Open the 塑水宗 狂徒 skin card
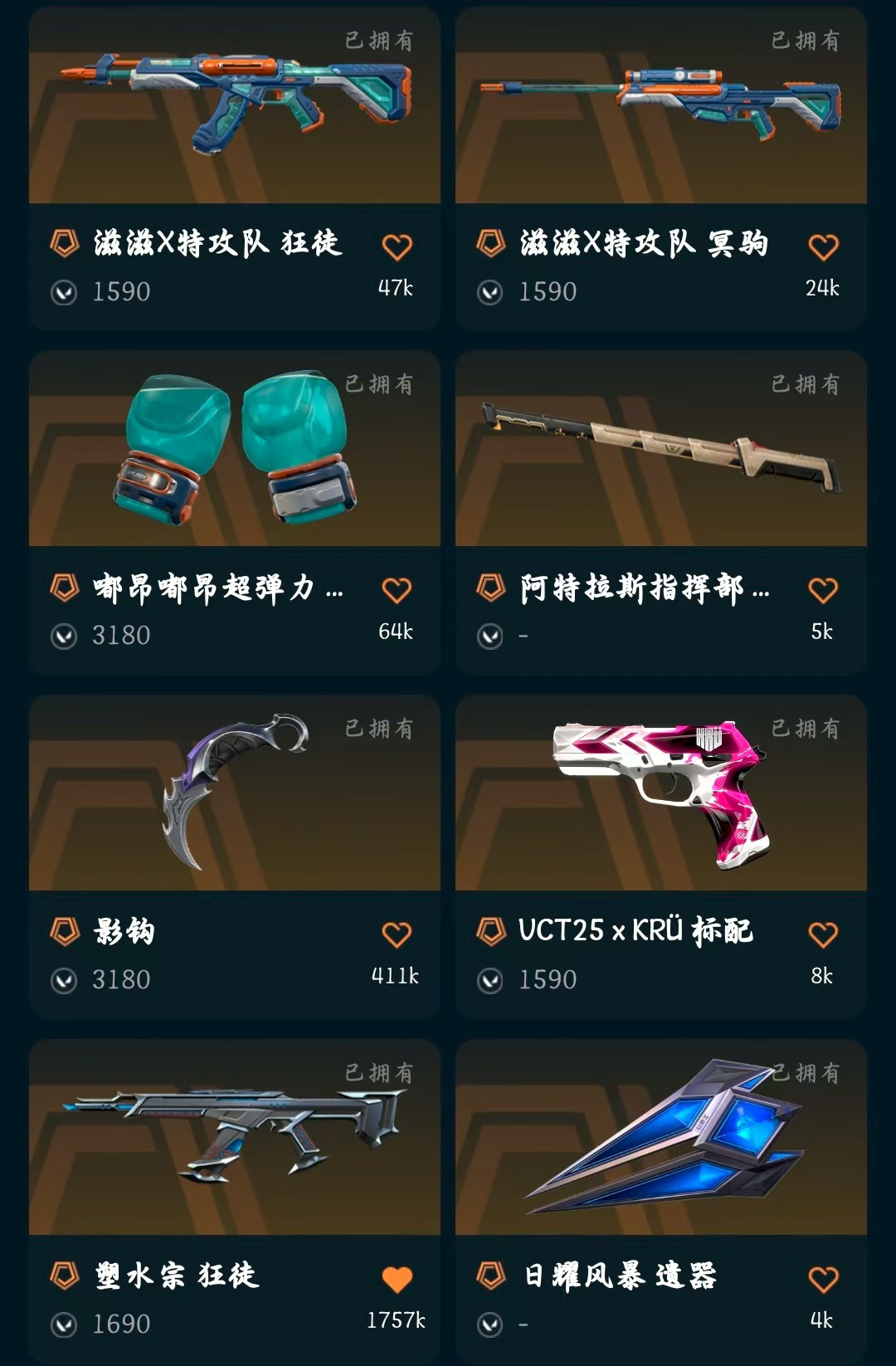896x1366 pixels. [x=234, y=1137]
